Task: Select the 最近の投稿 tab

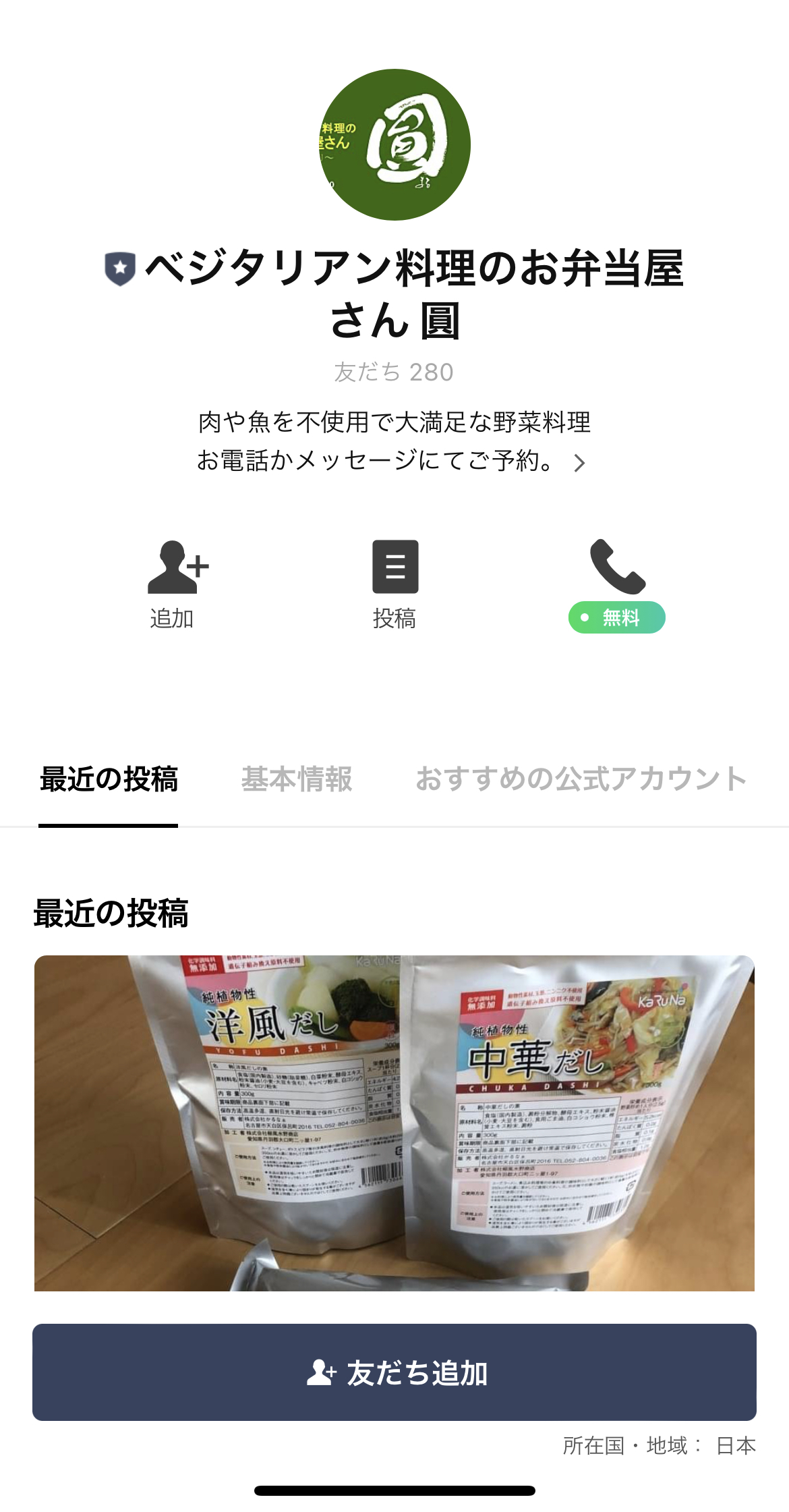Action: [x=108, y=779]
